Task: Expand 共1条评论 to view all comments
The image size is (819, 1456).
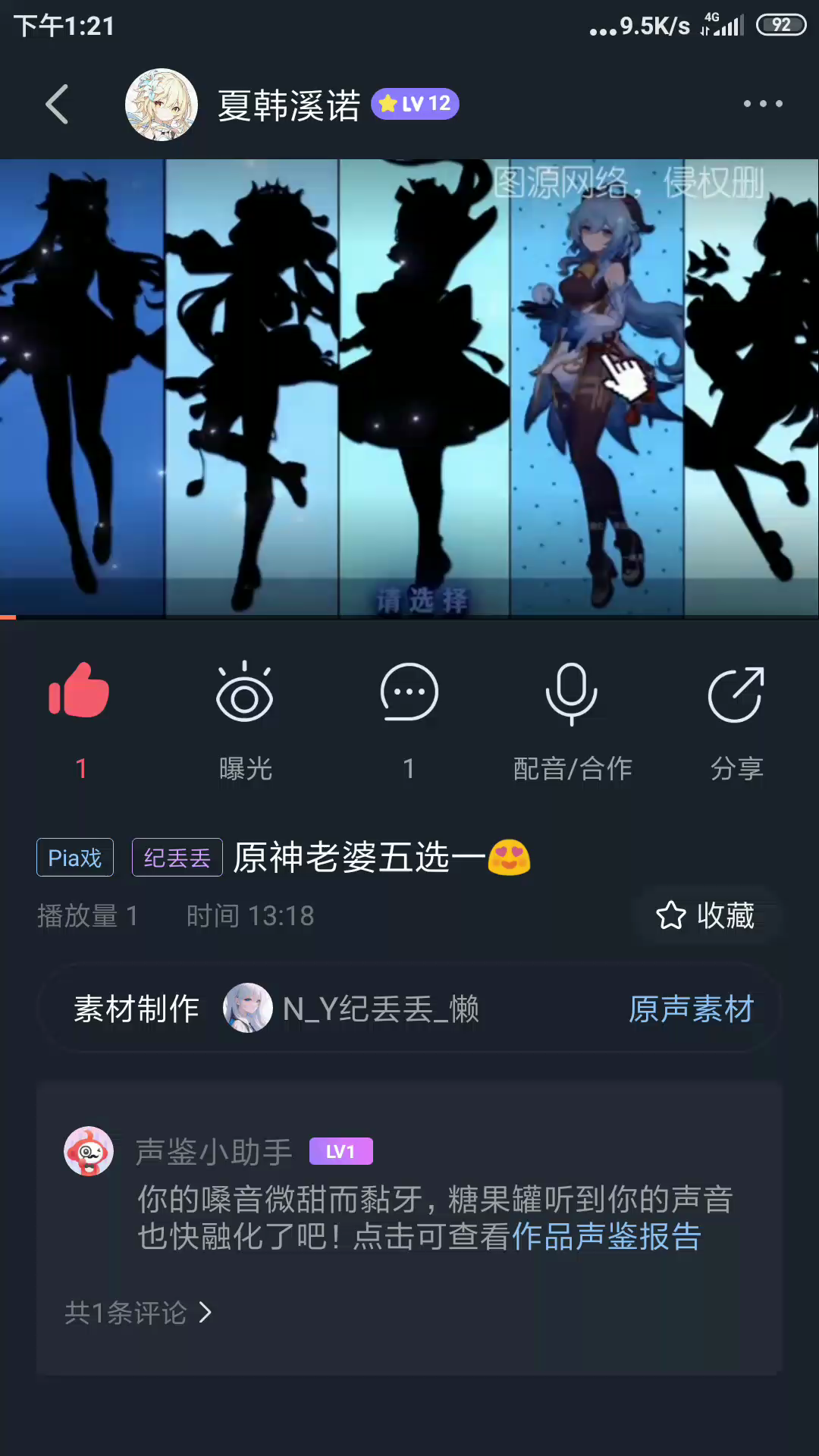Action: (138, 1313)
